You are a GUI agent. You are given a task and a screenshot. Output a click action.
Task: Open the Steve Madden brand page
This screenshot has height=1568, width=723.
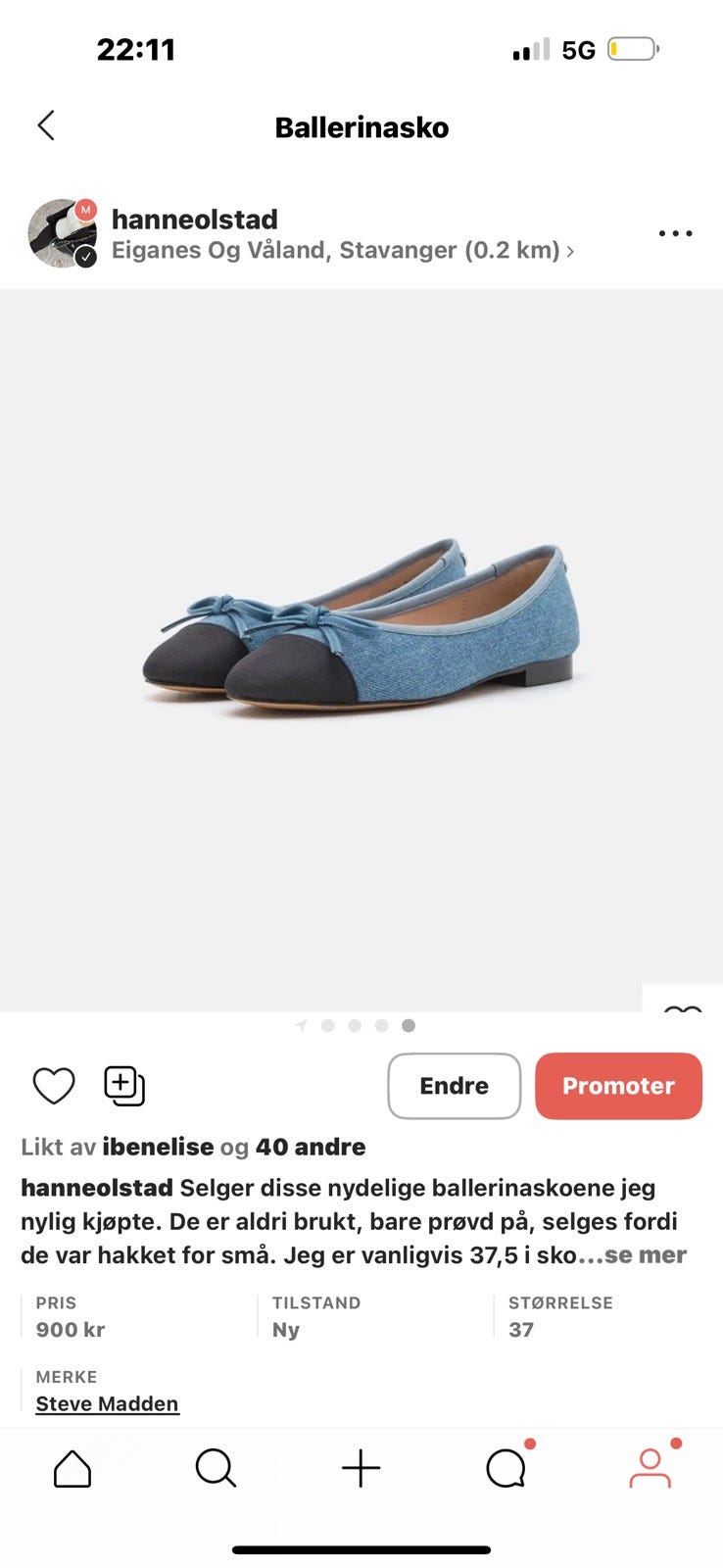(x=107, y=1403)
